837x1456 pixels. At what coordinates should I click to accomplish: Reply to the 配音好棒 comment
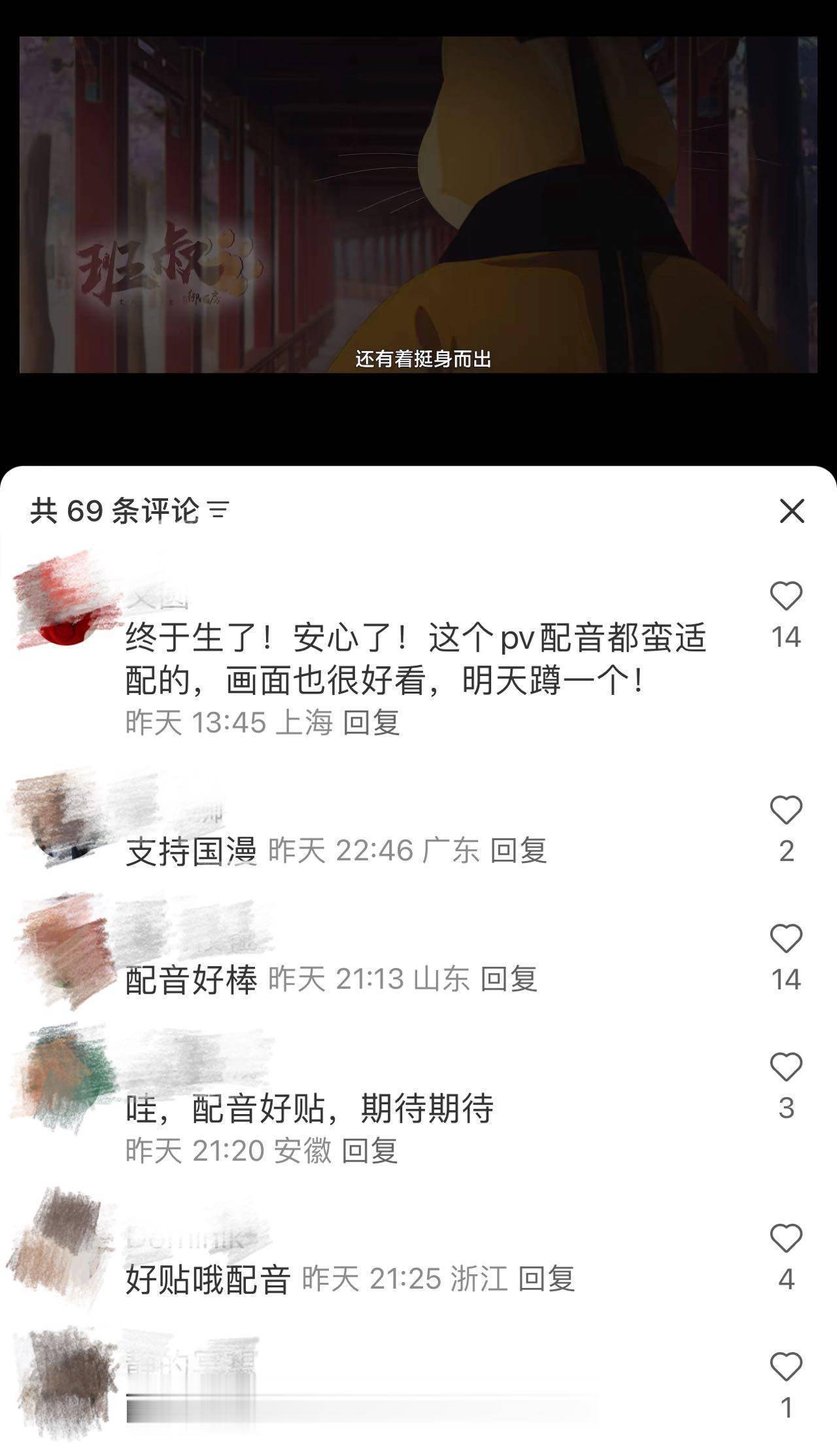pos(509,979)
